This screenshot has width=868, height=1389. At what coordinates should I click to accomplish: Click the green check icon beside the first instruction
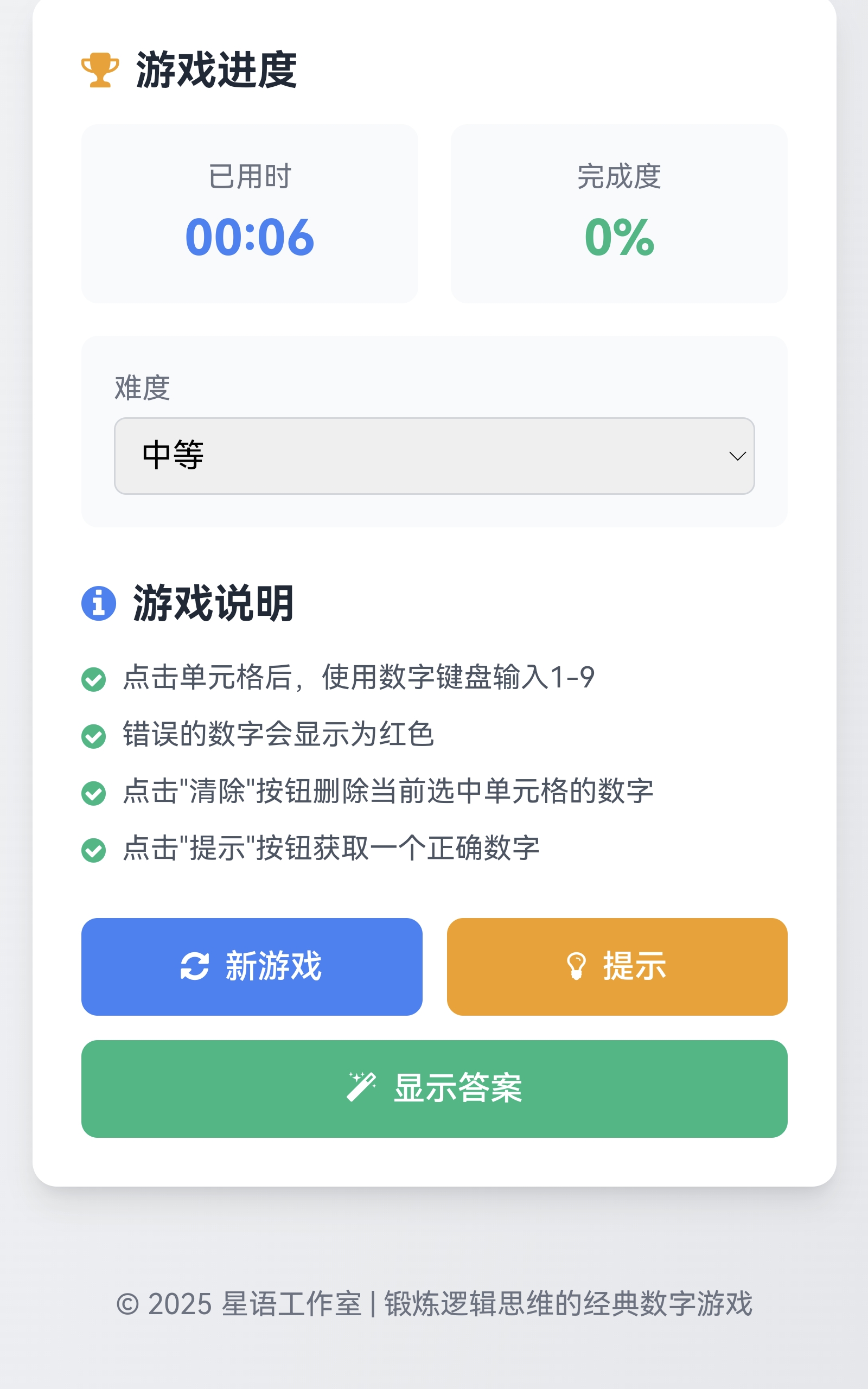[x=93, y=680]
